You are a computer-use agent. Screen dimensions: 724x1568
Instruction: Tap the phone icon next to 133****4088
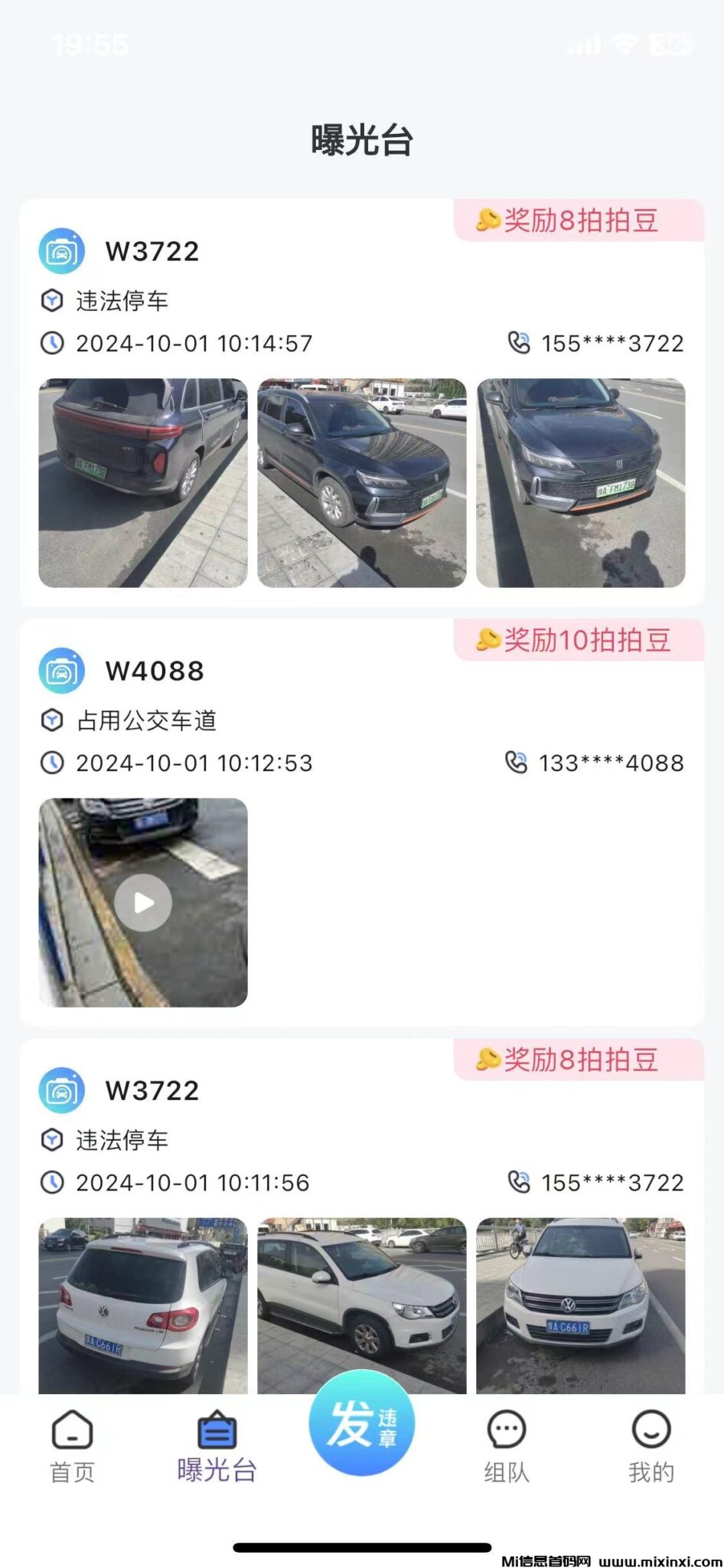pos(518,763)
